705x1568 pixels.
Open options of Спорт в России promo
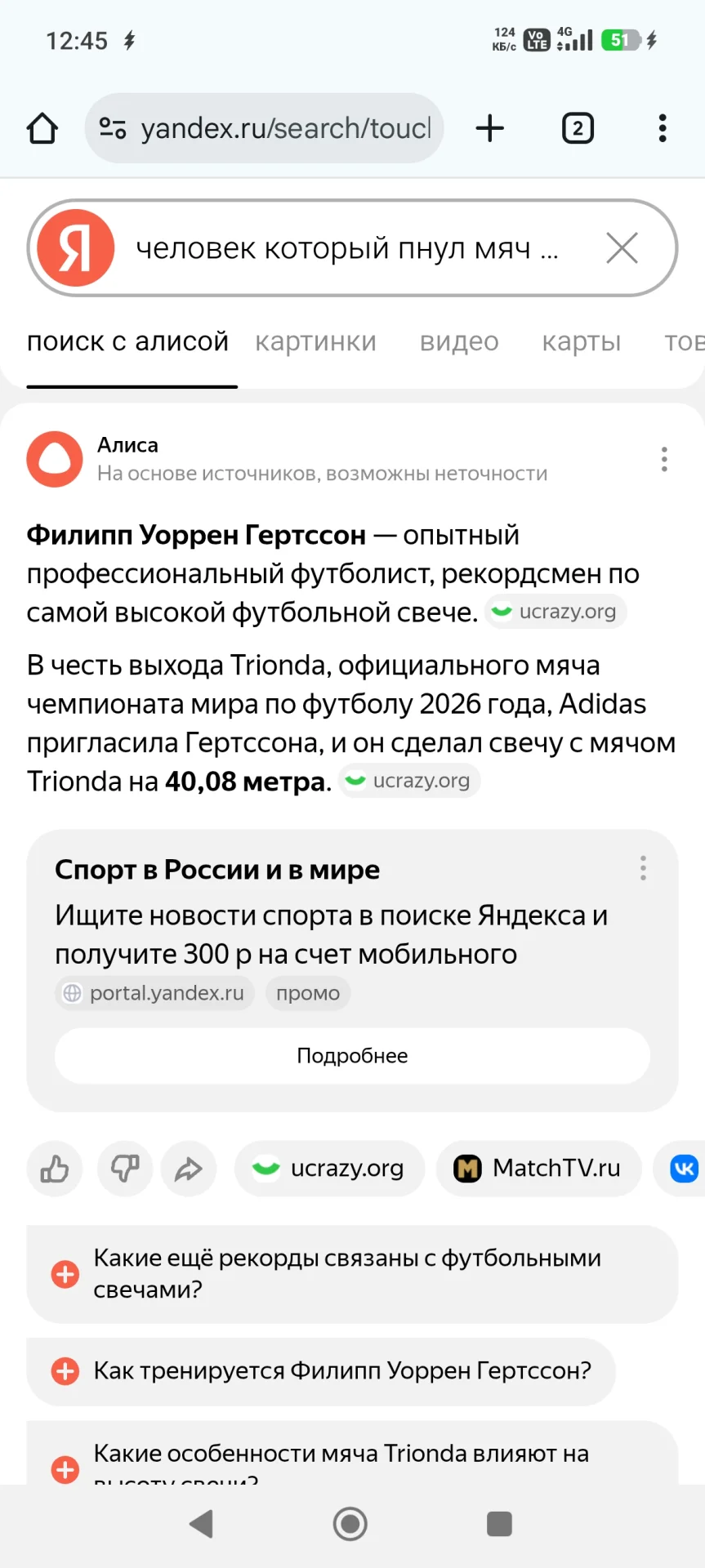[643, 868]
